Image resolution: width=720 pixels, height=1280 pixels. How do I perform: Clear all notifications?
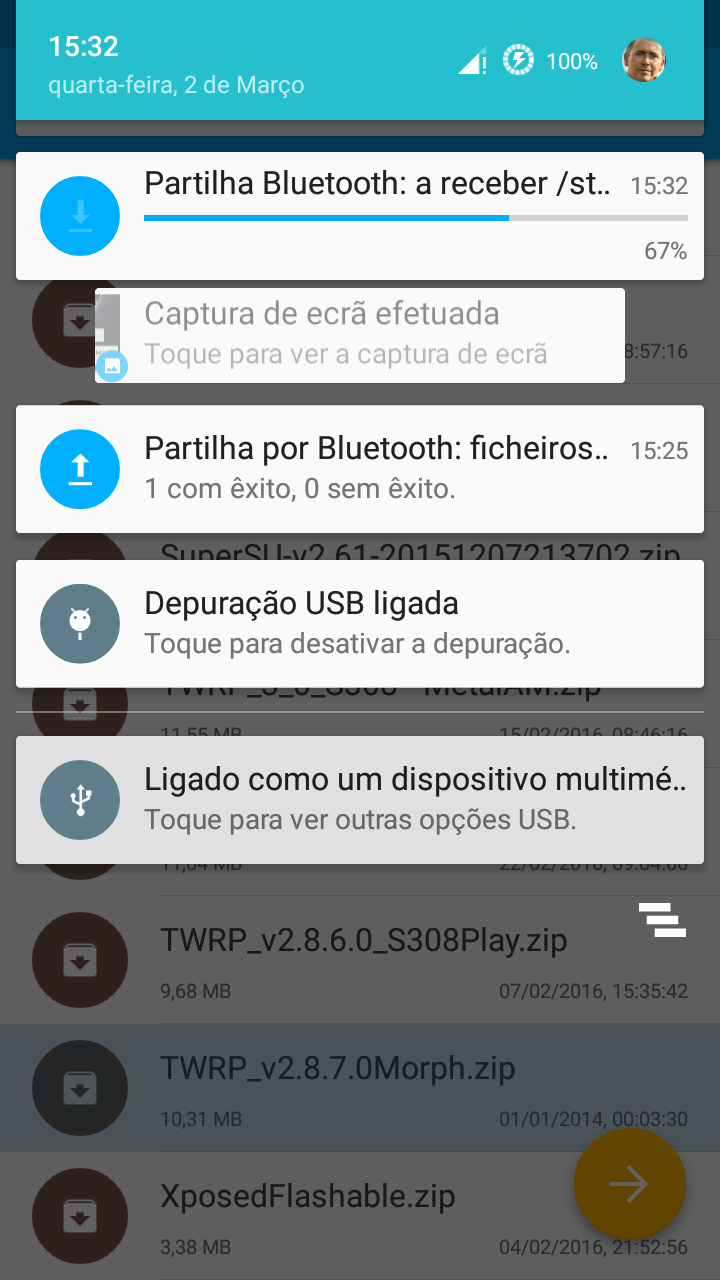[662, 919]
